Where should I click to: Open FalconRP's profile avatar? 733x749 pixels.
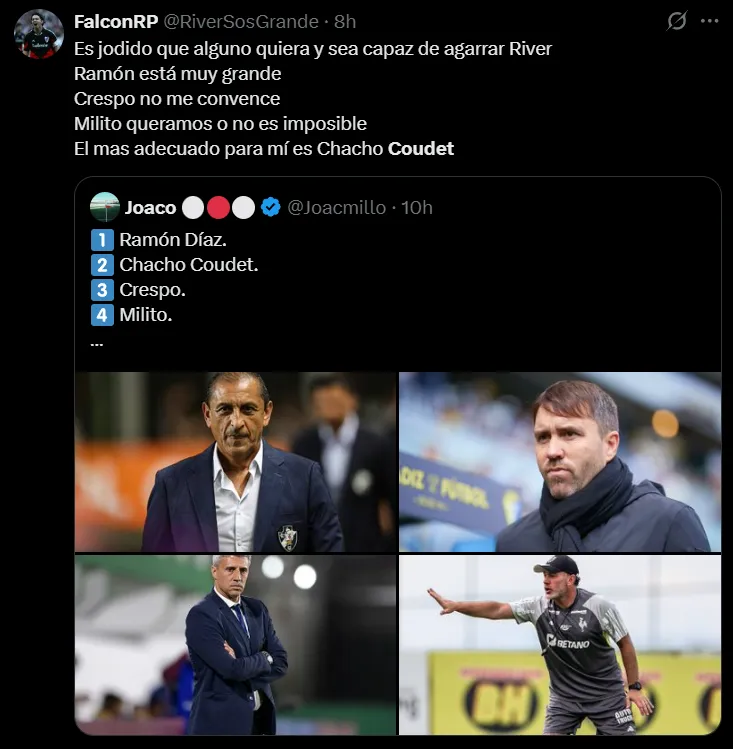[39, 35]
